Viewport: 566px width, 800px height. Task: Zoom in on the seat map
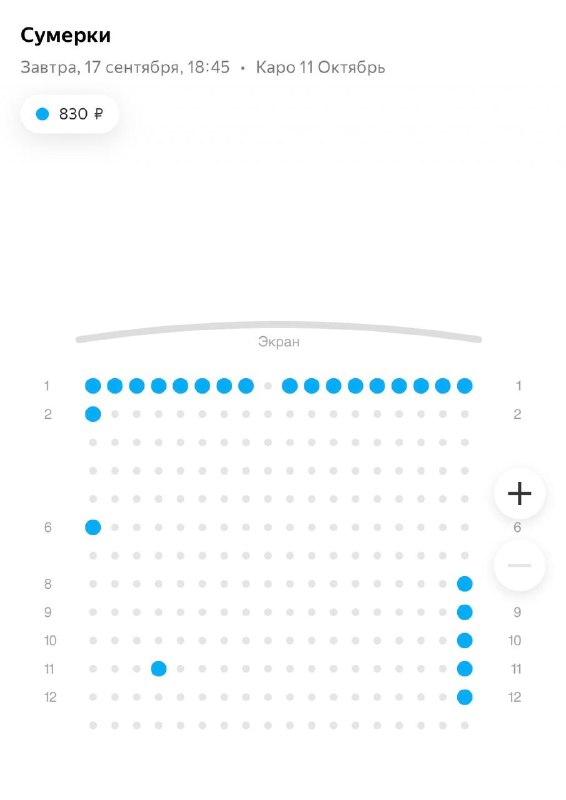pyautogui.click(x=519, y=493)
